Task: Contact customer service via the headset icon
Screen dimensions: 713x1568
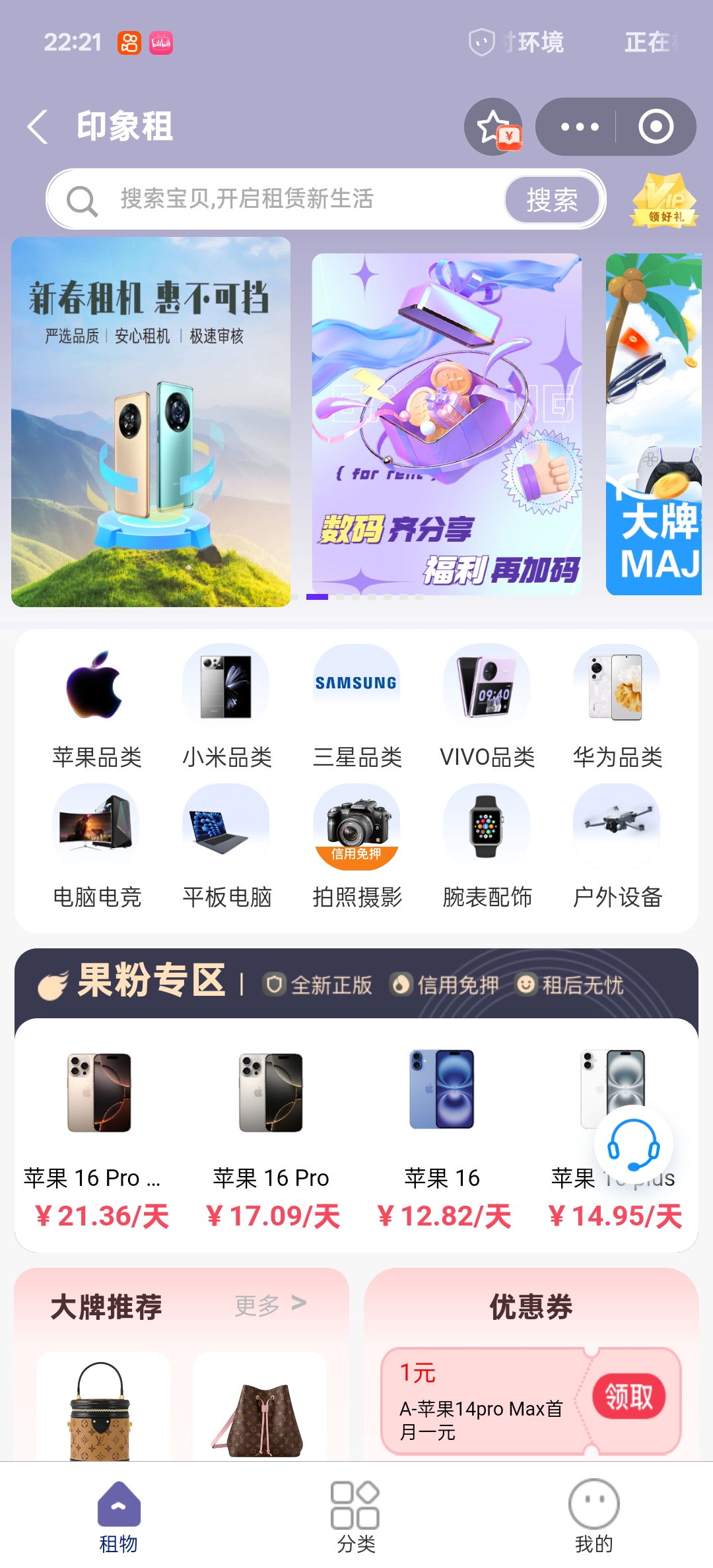Action: (633, 1144)
